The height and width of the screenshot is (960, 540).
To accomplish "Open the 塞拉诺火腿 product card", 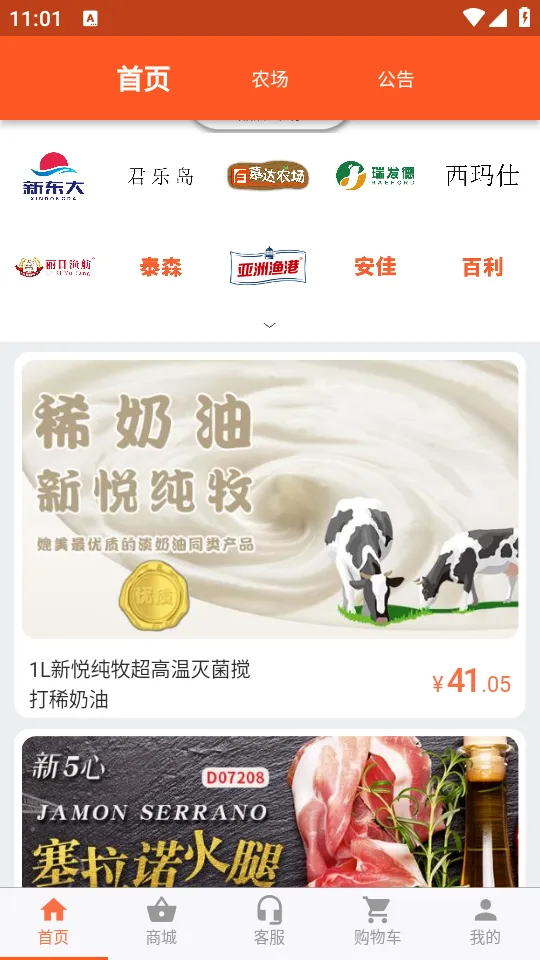I will tap(270, 808).
